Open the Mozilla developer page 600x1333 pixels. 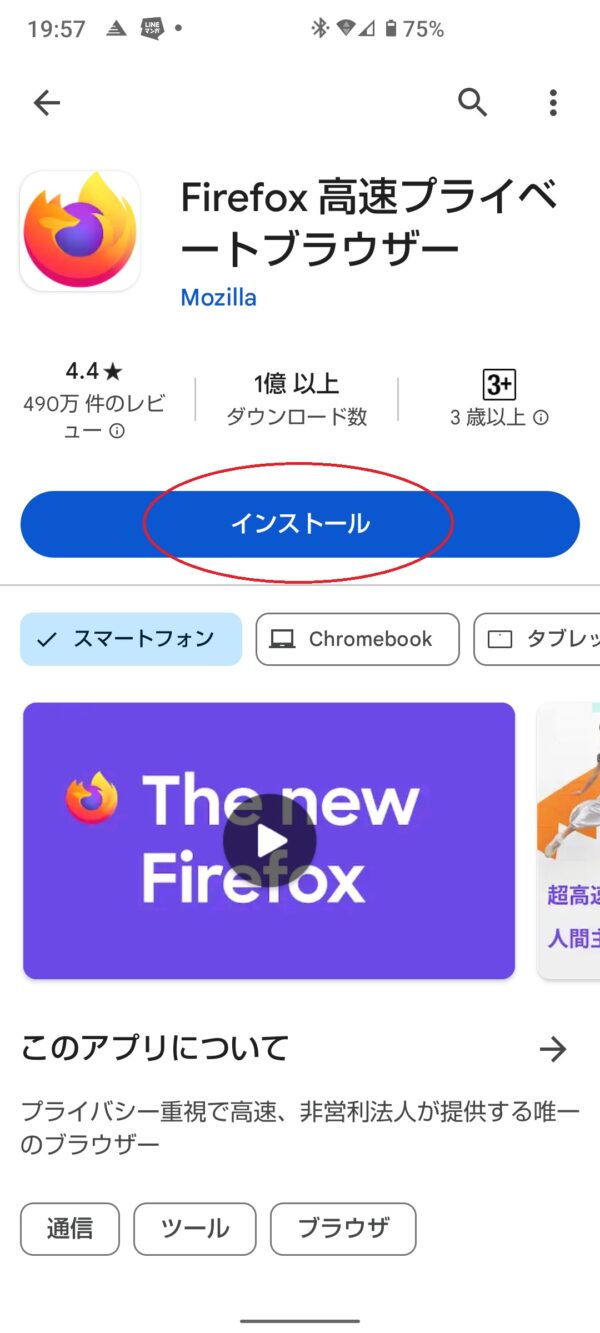(x=218, y=297)
